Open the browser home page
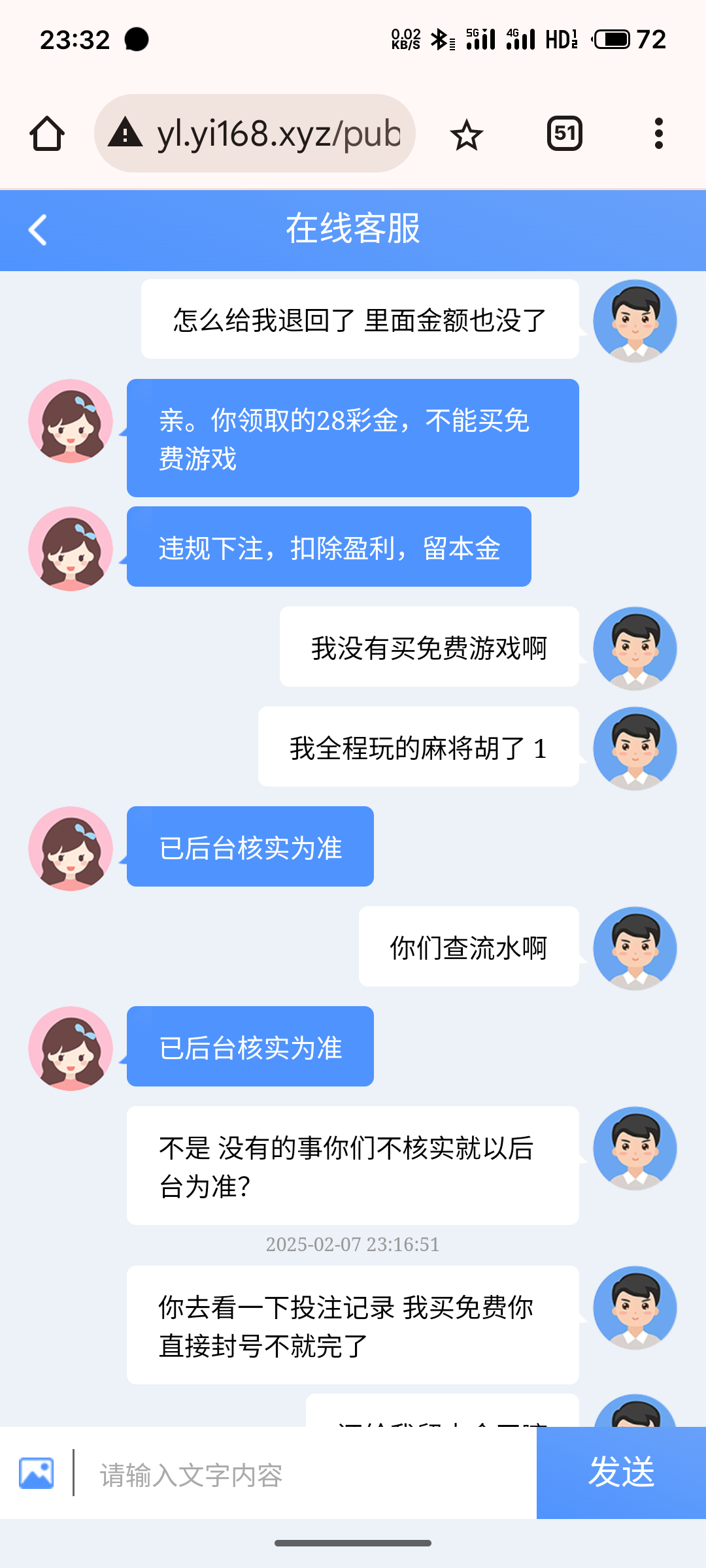Image resolution: width=706 pixels, height=1568 pixels. pyautogui.click(x=47, y=134)
